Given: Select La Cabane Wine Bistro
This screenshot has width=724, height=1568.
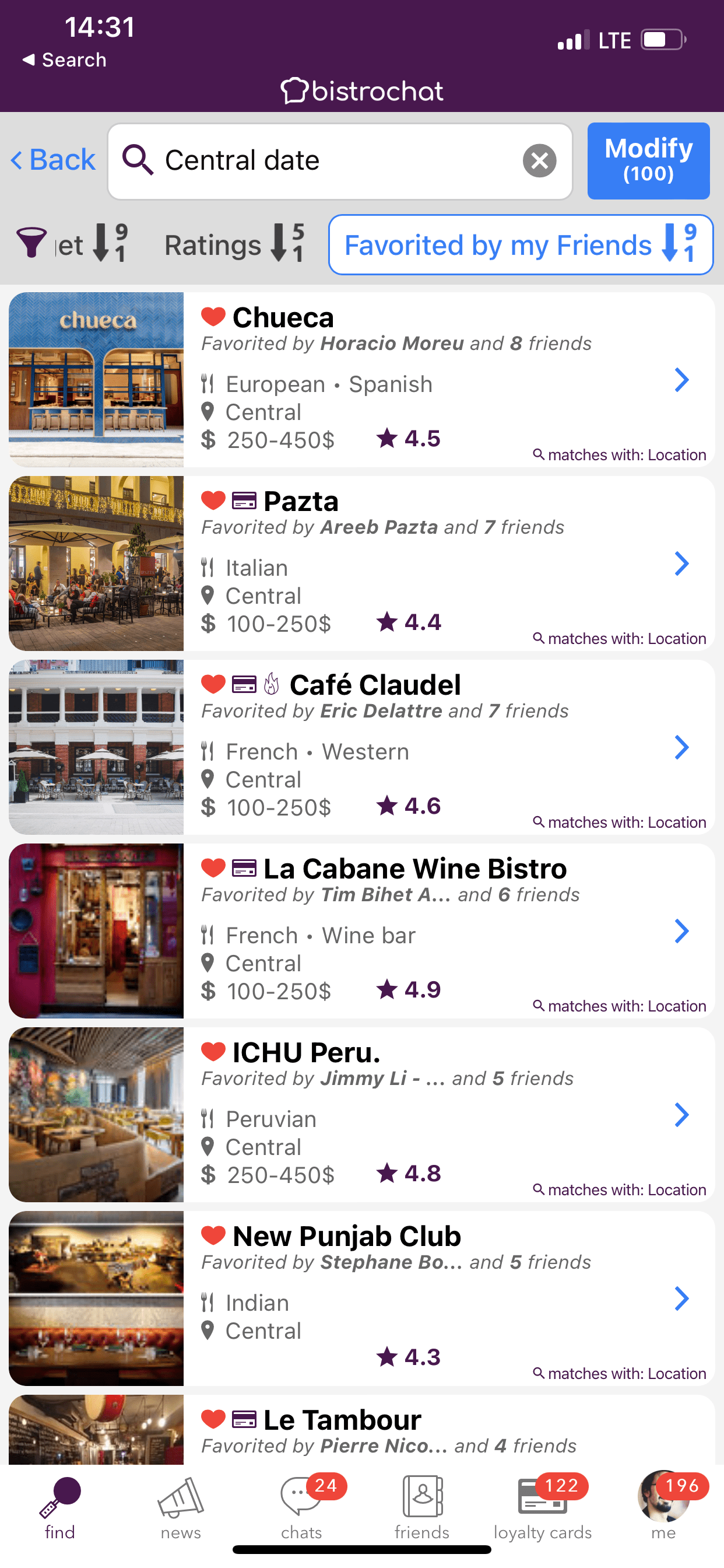Looking at the screenshot, I should pyautogui.click(x=361, y=932).
